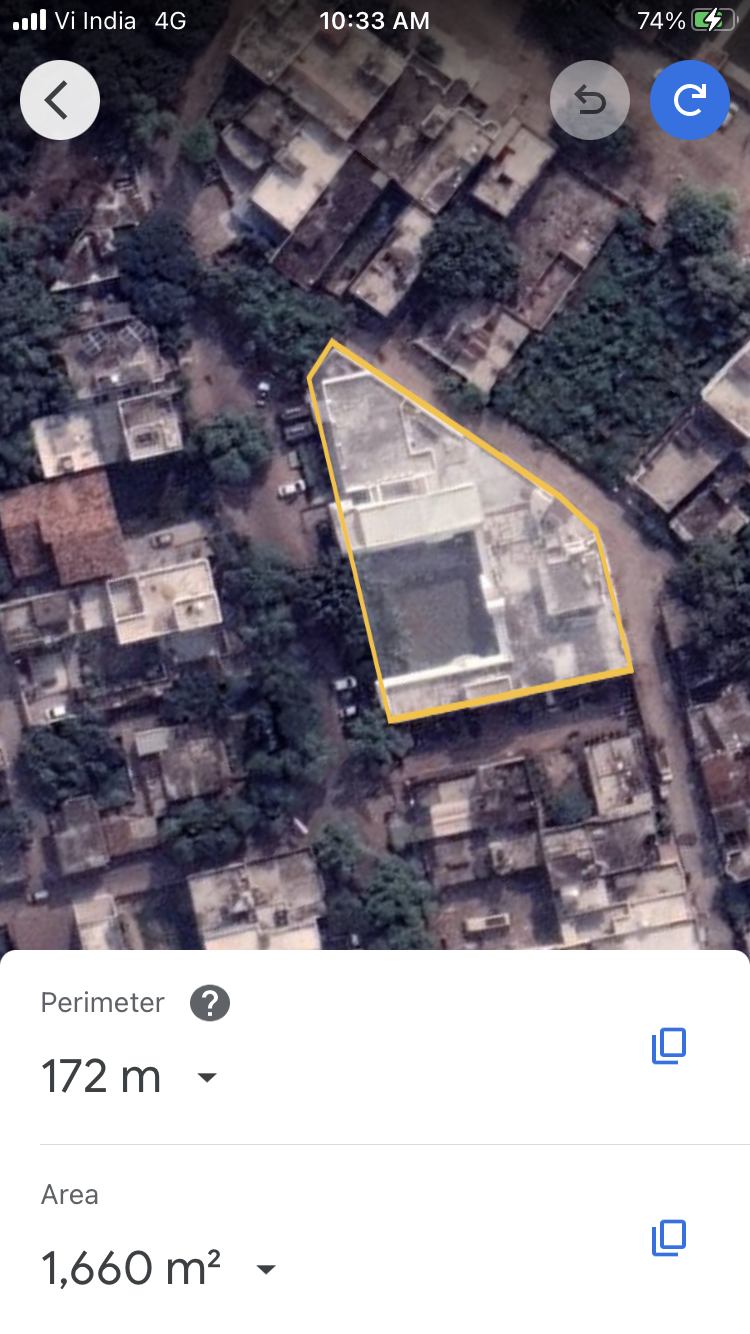750x1334 pixels.
Task: Copy the perimeter value
Action: tap(669, 1046)
